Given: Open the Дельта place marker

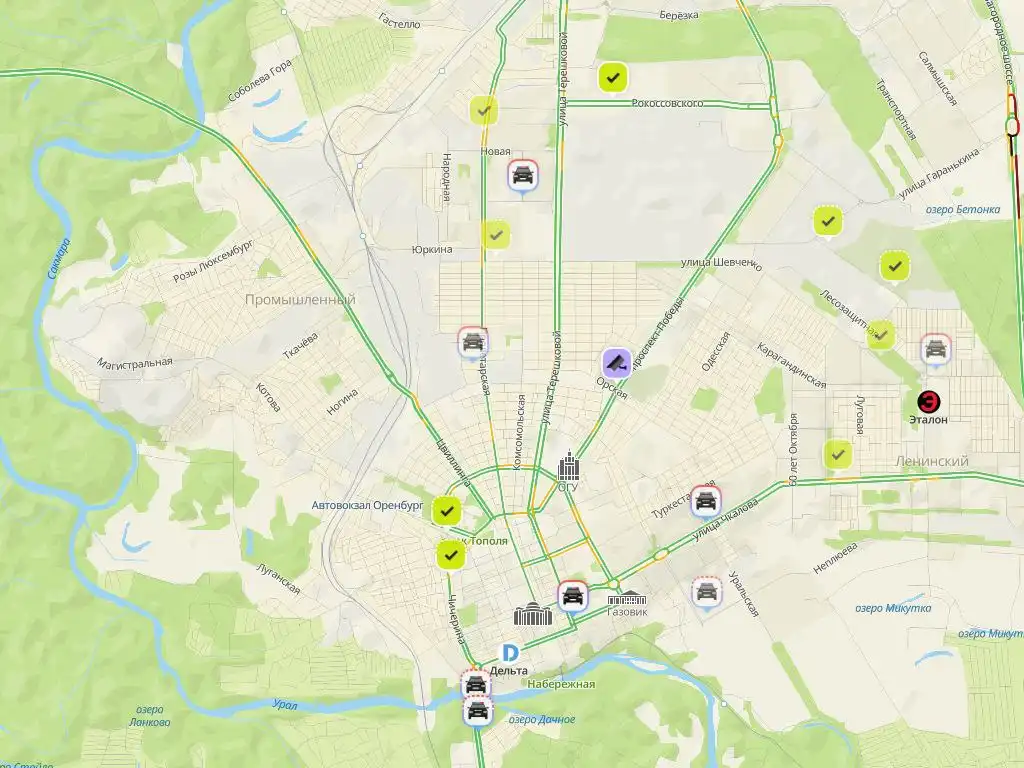Looking at the screenshot, I should click(511, 652).
